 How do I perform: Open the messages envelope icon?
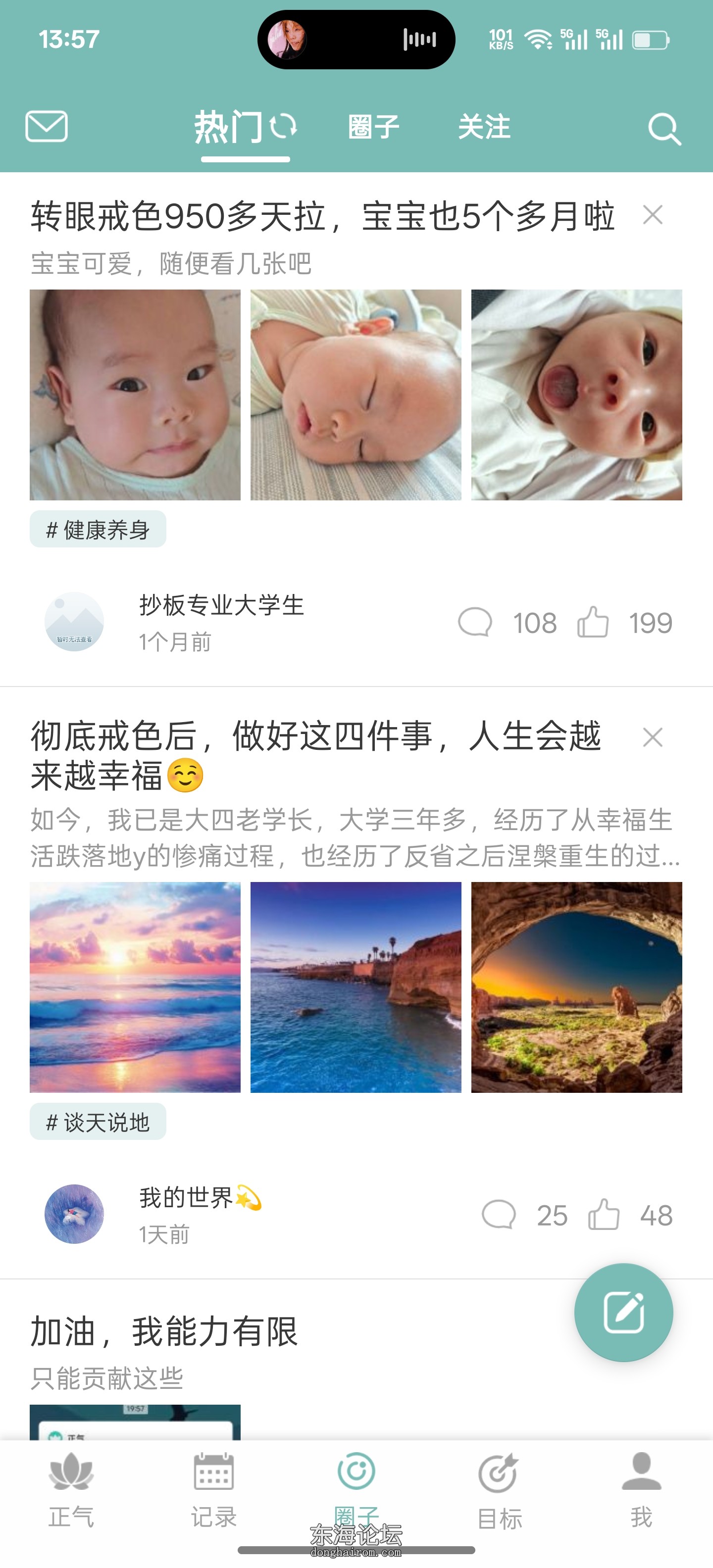pyautogui.click(x=46, y=127)
